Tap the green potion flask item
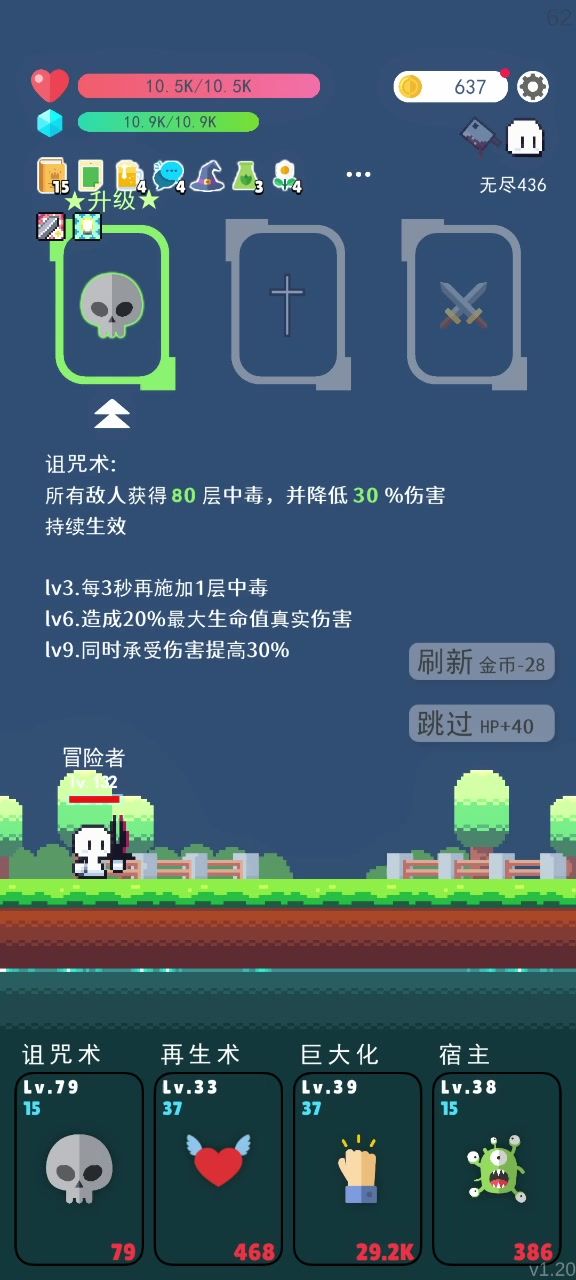 [x=247, y=176]
